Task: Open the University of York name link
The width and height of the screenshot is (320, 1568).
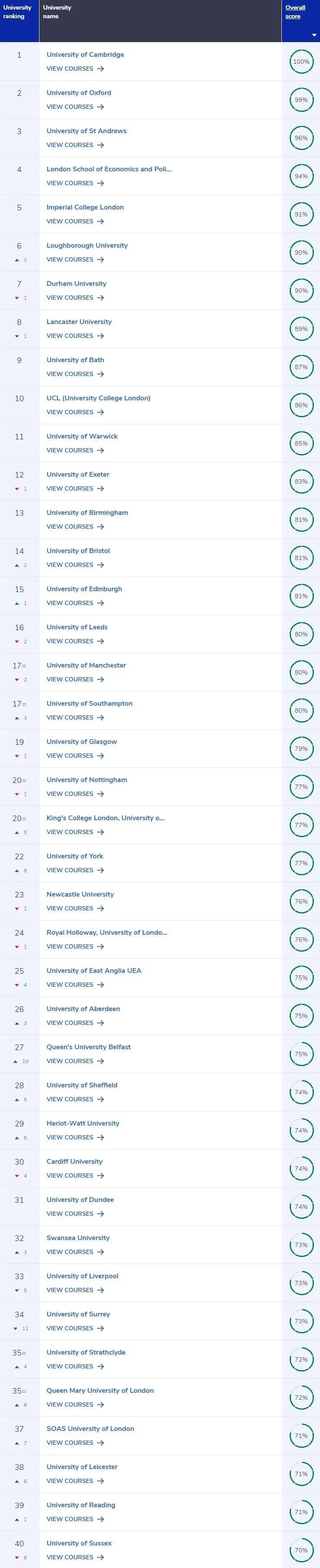Action: pyautogui.click(x=75, y=856)
